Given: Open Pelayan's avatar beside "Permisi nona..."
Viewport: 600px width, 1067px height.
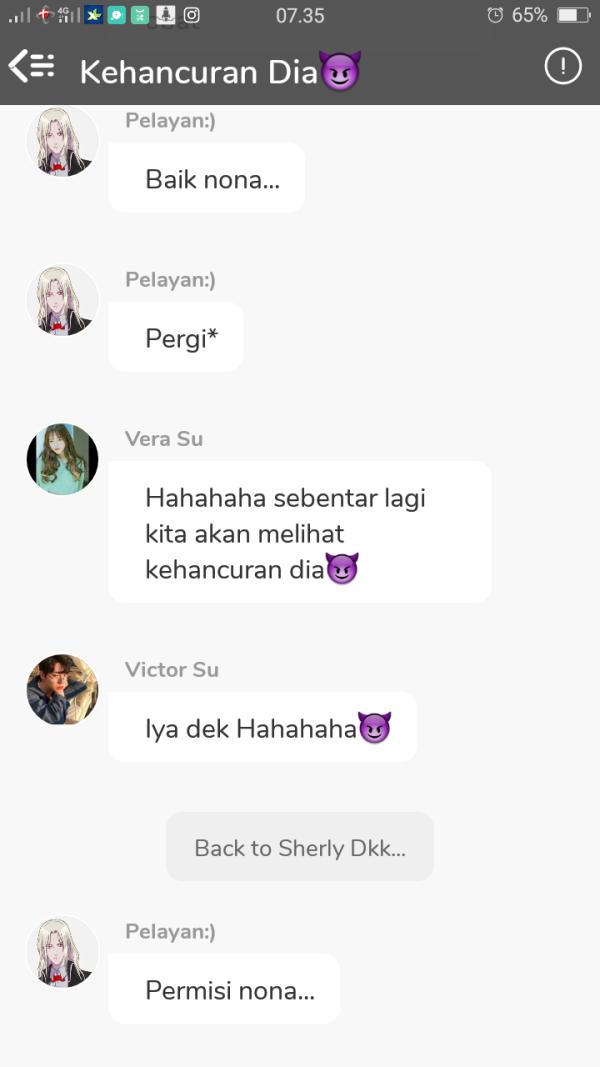Looking at the screenshot, I should coord(62,951).
